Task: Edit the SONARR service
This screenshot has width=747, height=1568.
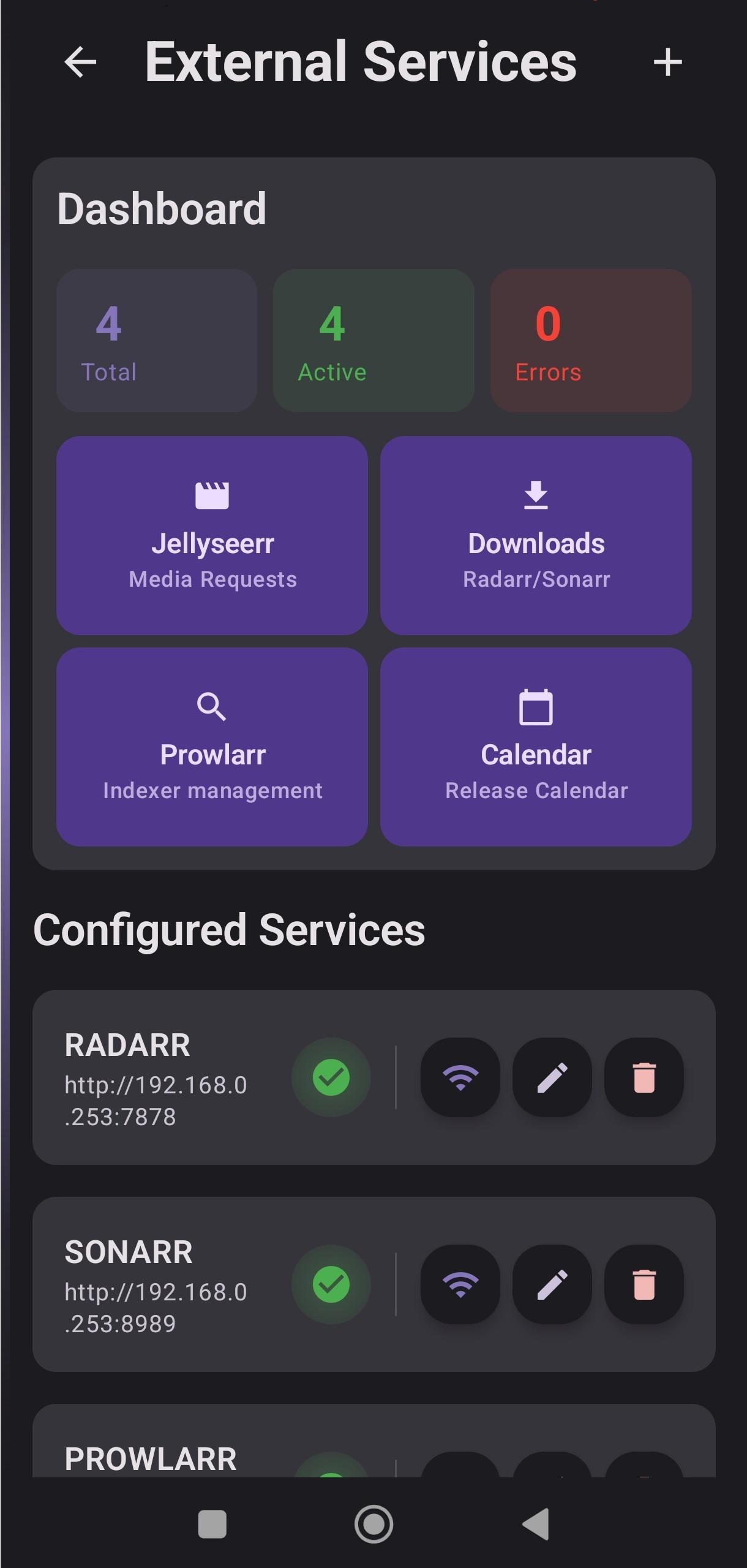Action: [552, 1284]
